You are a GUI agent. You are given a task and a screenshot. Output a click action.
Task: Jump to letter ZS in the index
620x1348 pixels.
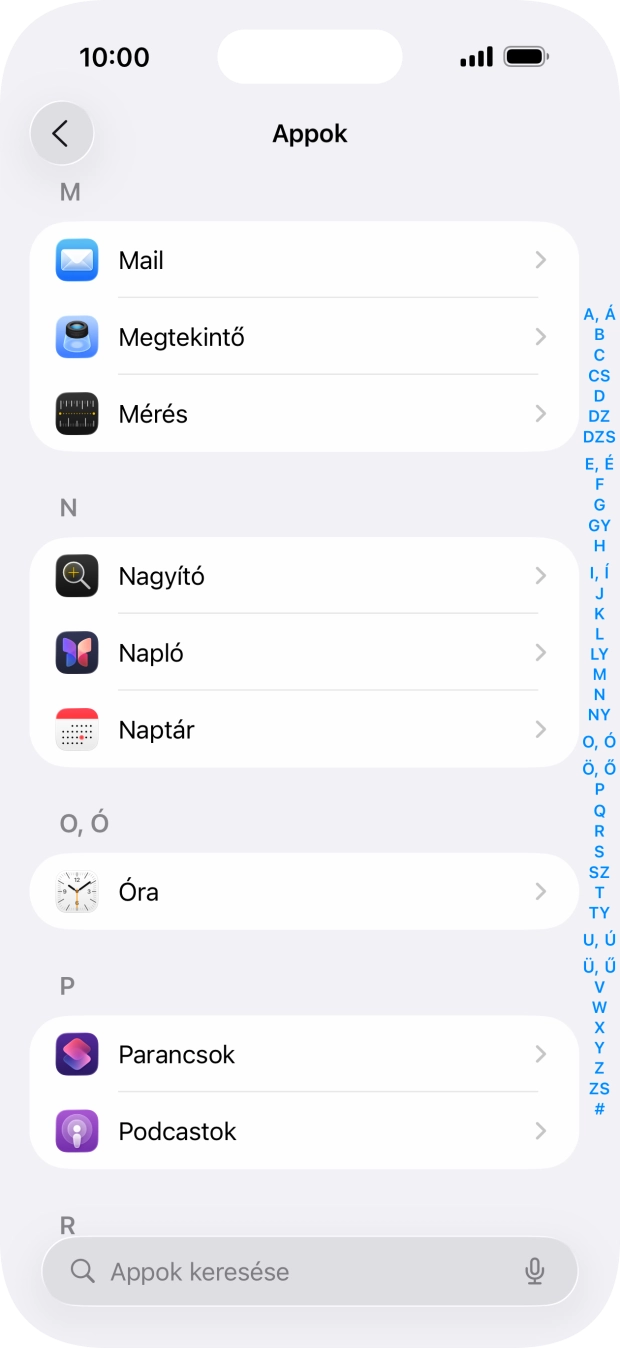pyautogui.click(x=599, y=1088)
